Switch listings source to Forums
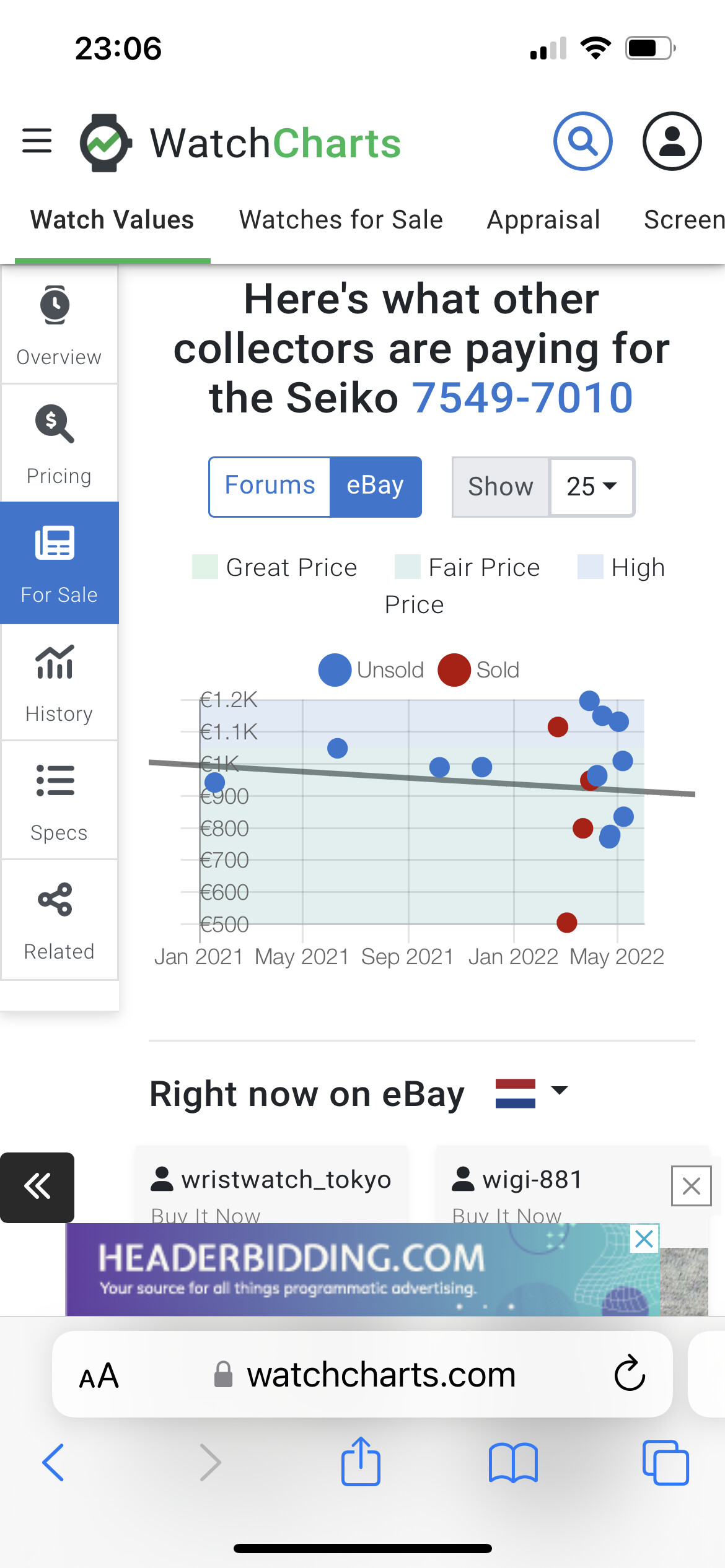725x1568 pixels. [270, 487]
